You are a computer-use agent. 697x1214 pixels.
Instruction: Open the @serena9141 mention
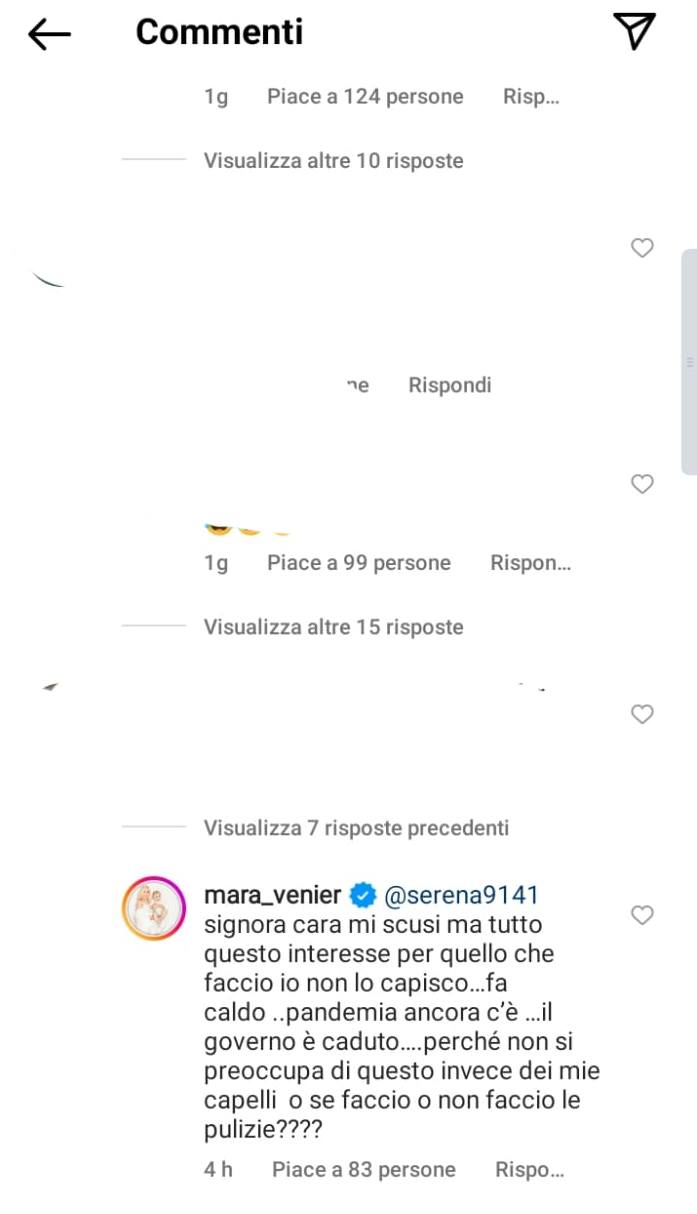[x=462, y=893]
